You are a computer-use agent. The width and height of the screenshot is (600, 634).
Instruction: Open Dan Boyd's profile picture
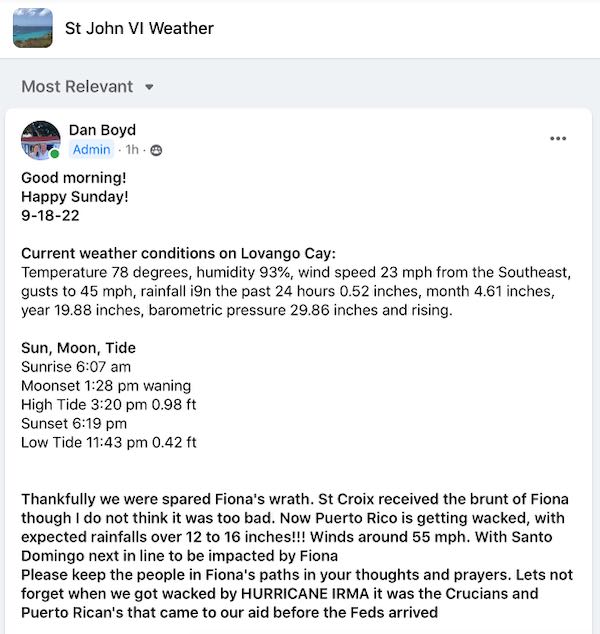pos(41,140)
